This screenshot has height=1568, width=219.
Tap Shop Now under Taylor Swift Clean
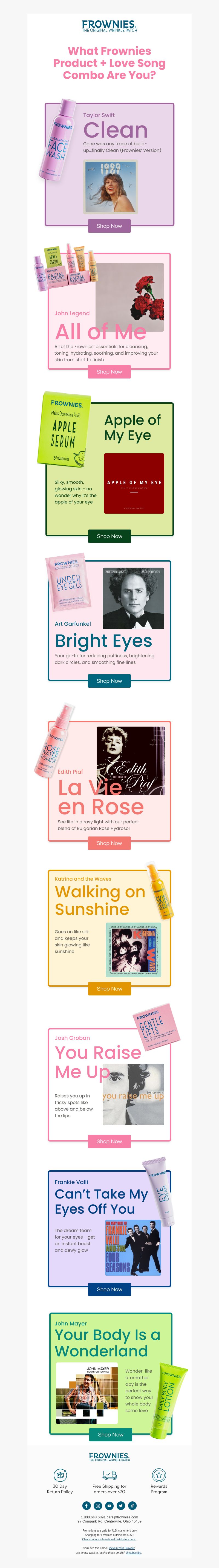[x=109, y=226]
